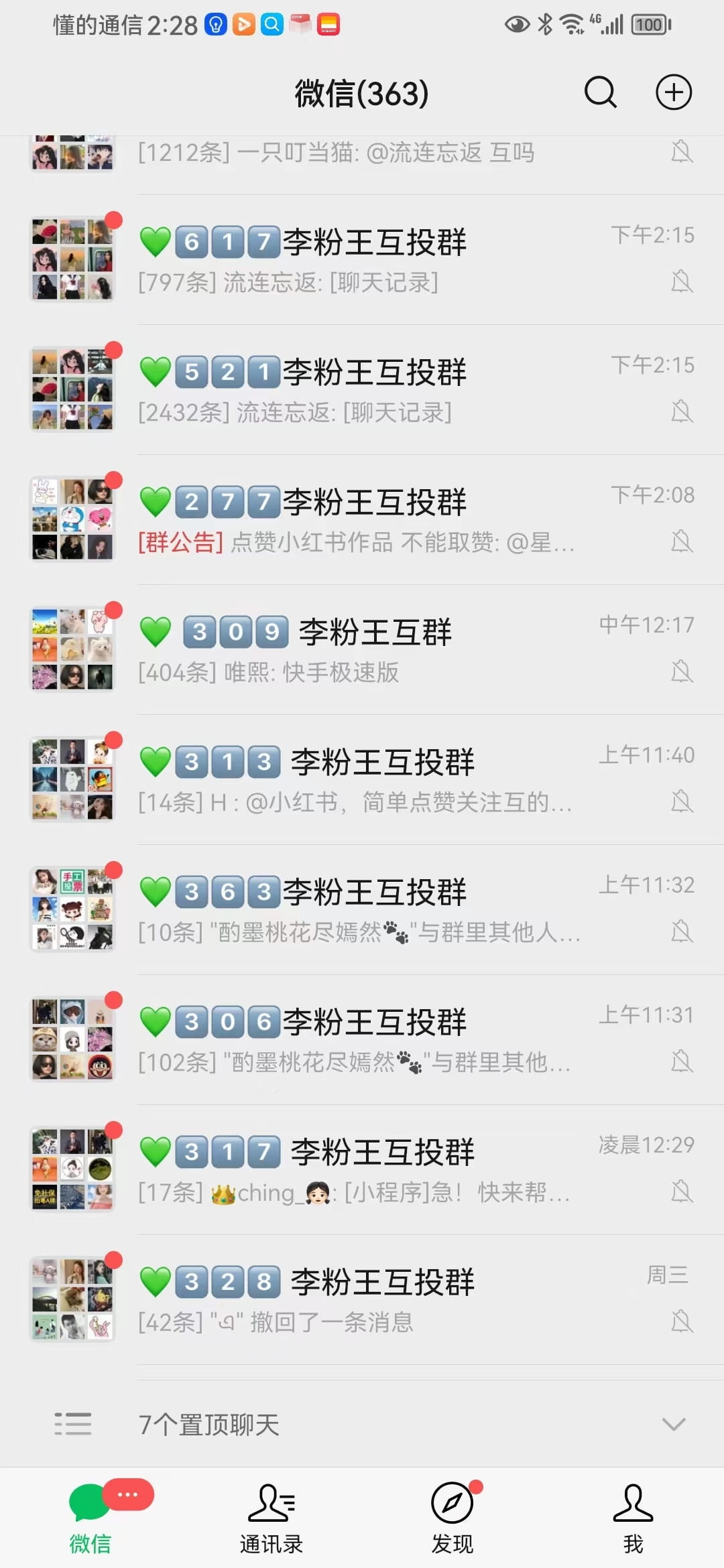The width and height of the screenshot is (724, 1568).
Task: Open the 617 李粉王互投群 chat
Action: tap(362, 260)
